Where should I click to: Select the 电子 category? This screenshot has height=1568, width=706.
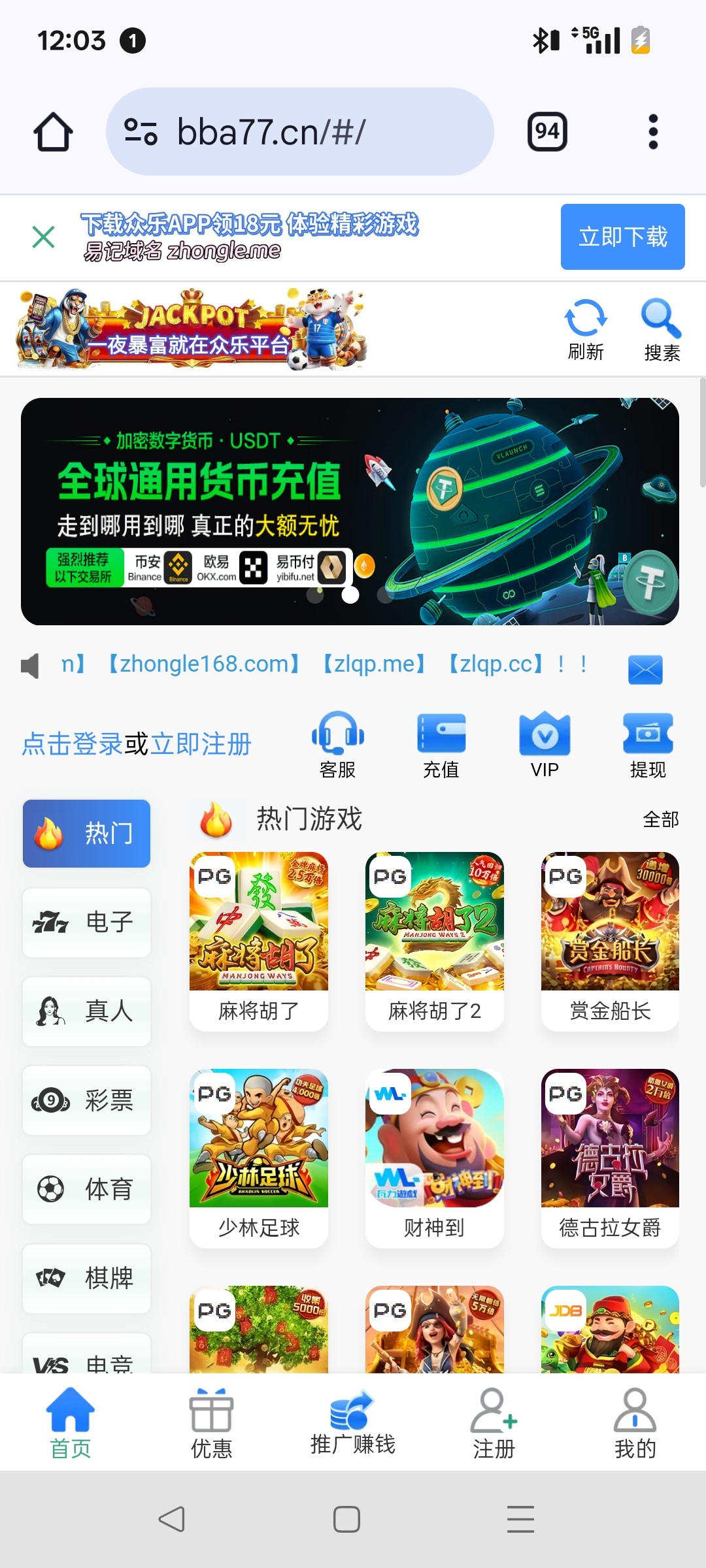coord(86,923)
